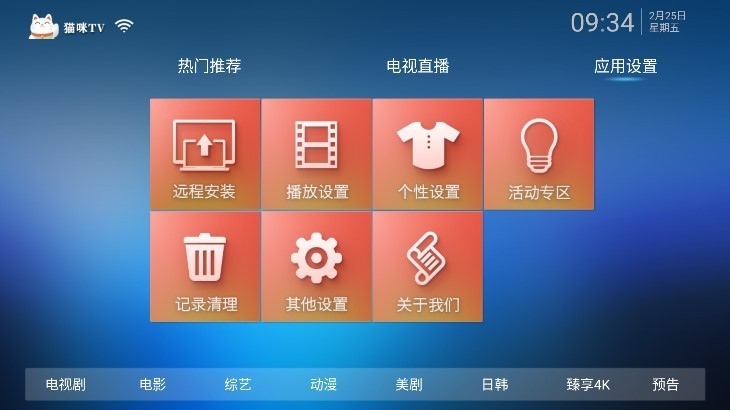Go to the 电视剧 category

(66, 384)
